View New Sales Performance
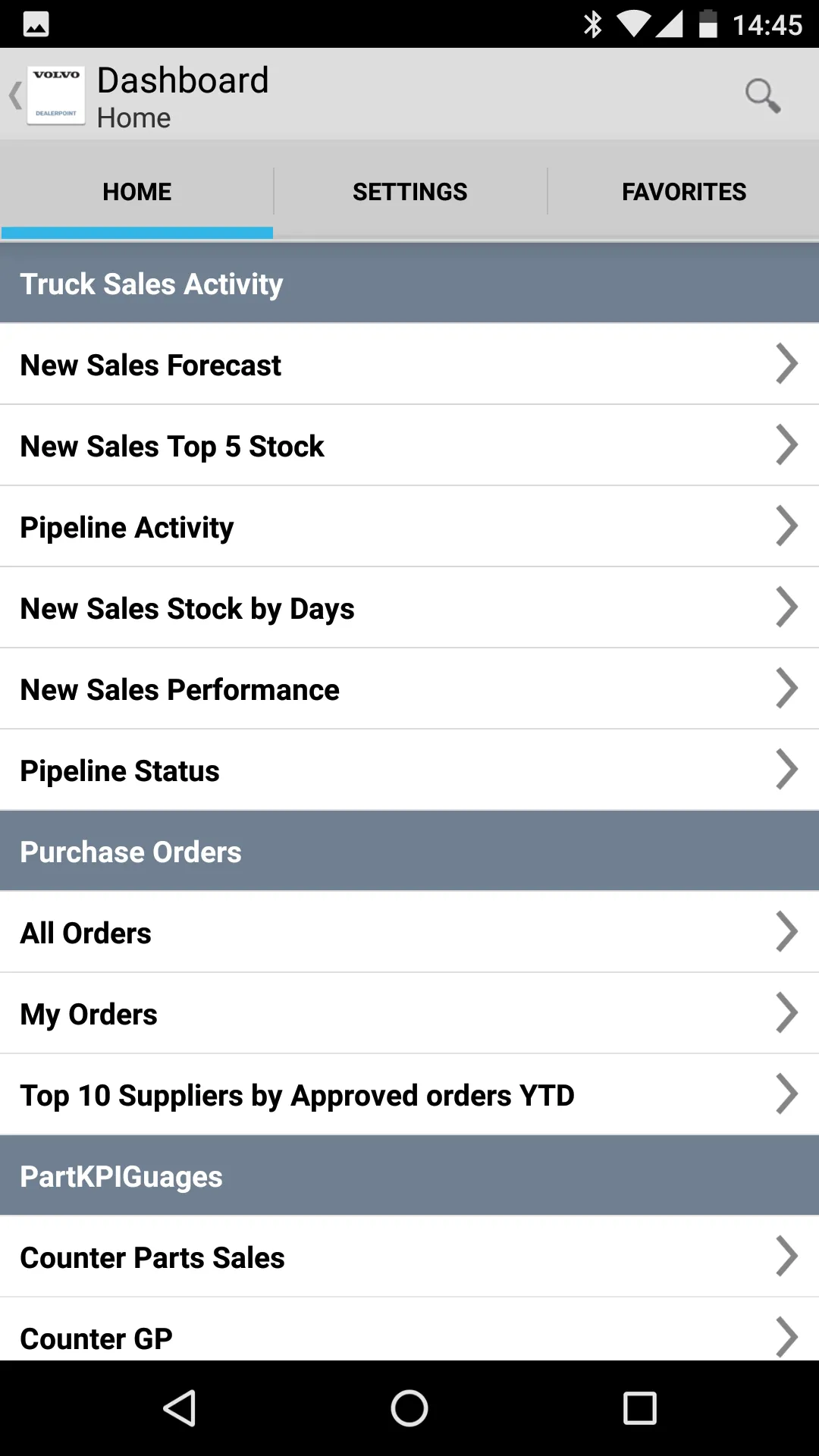Viewport: 819px width, 1456px height. [409, 689]
